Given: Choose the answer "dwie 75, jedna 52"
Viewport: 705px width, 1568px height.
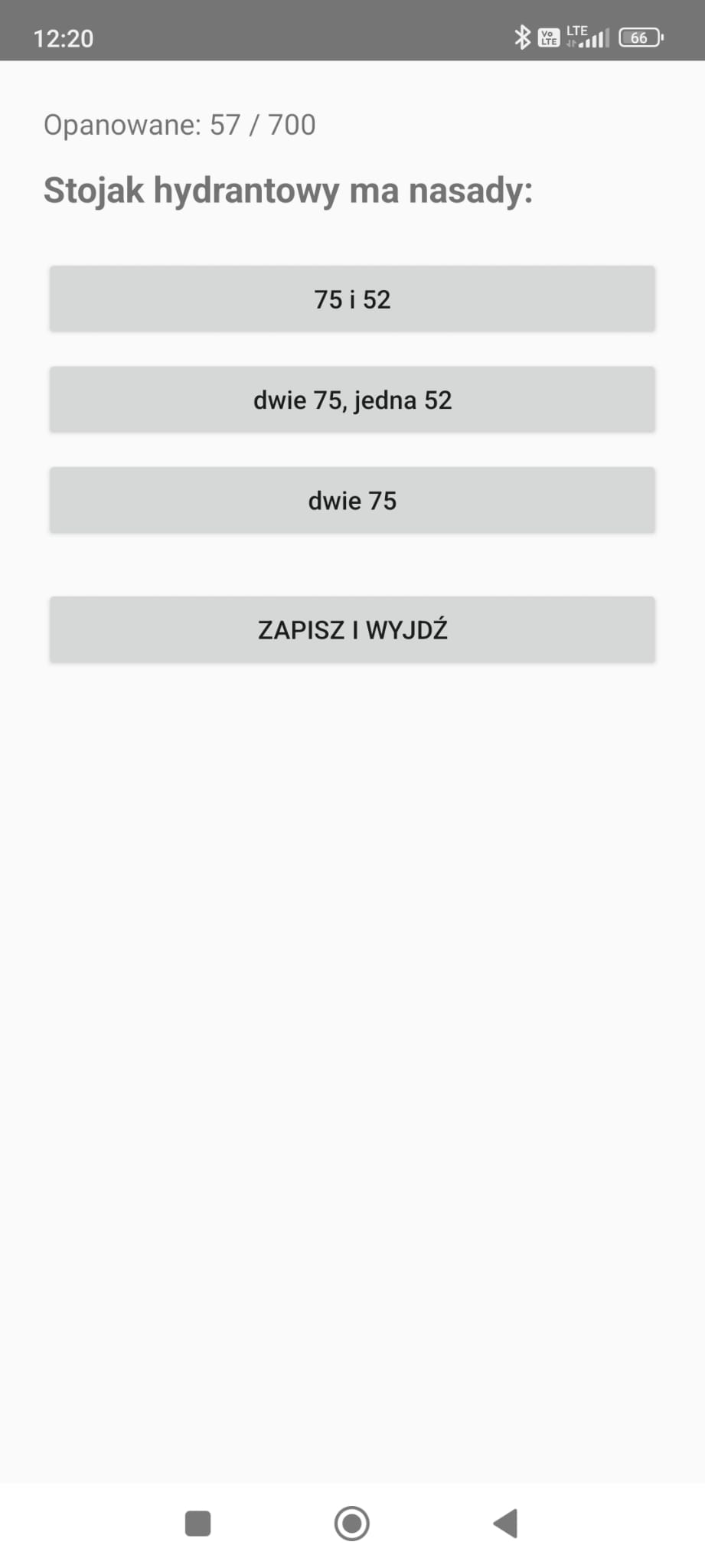Looking at the screenshot, I should pos(352,400).
